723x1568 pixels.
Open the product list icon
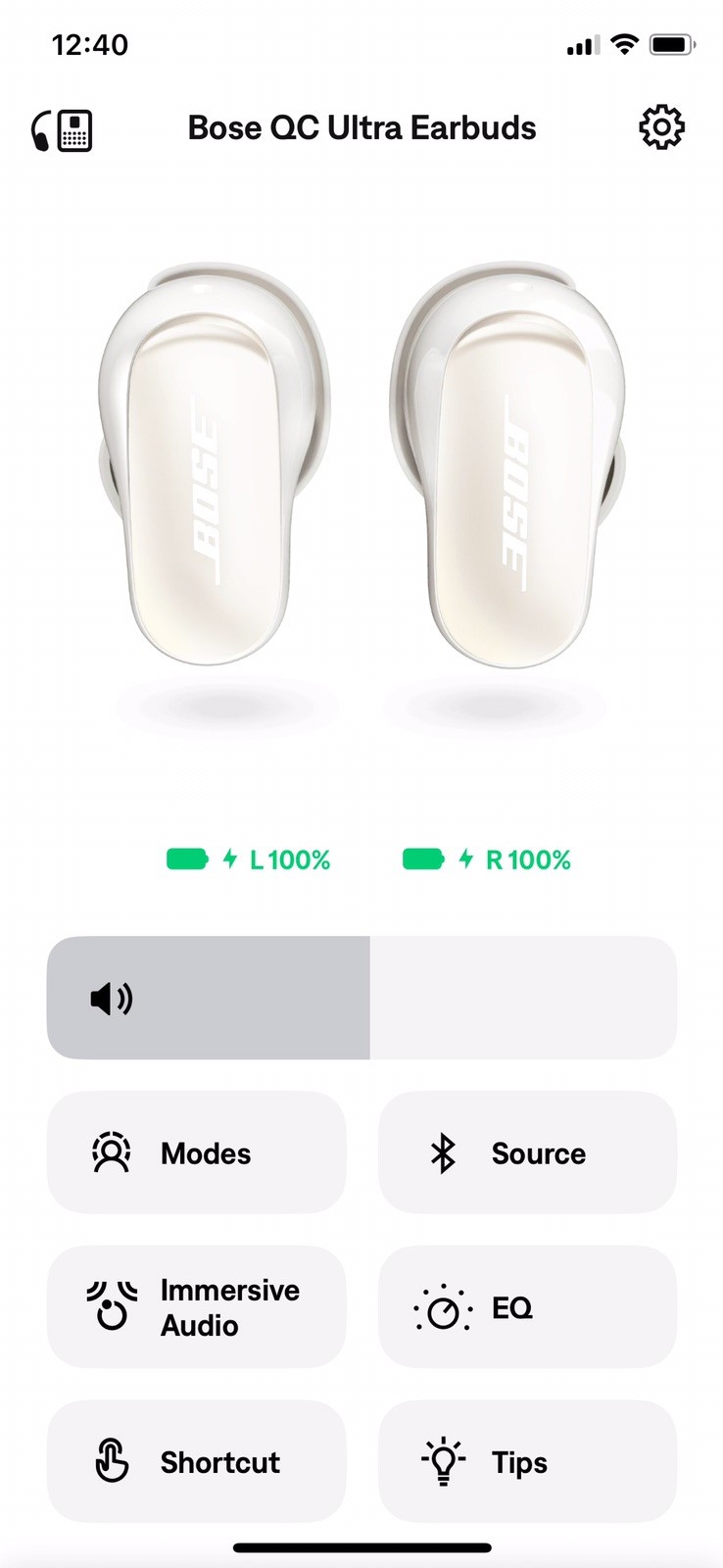coord(62,129)
